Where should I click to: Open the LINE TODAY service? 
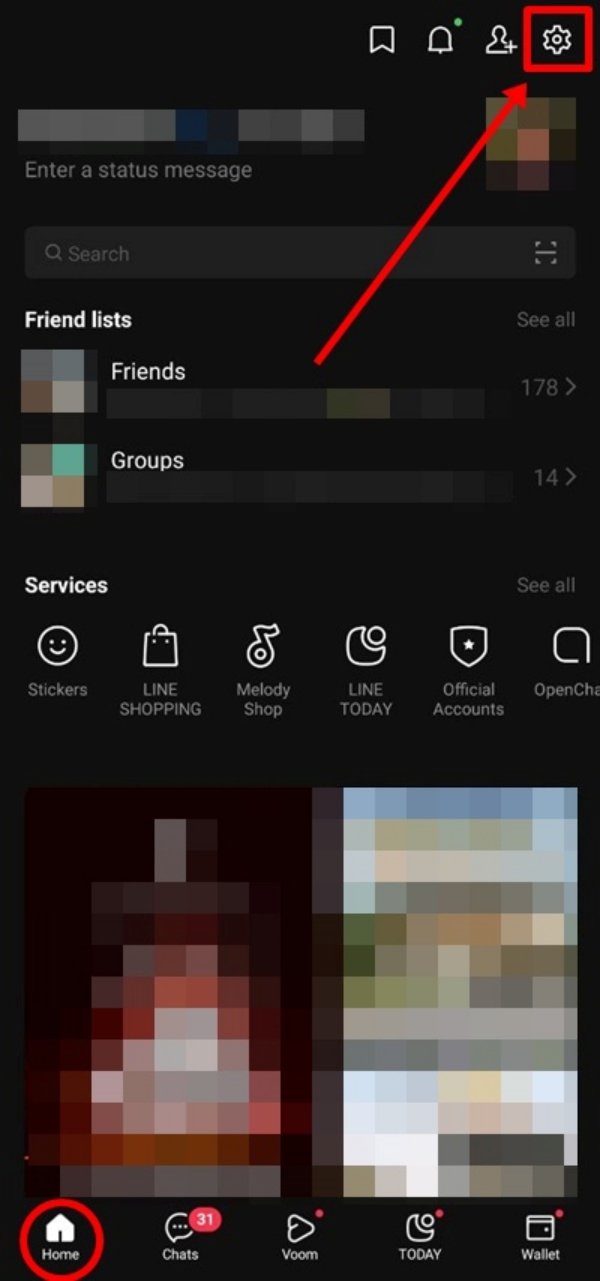(365, 670)
